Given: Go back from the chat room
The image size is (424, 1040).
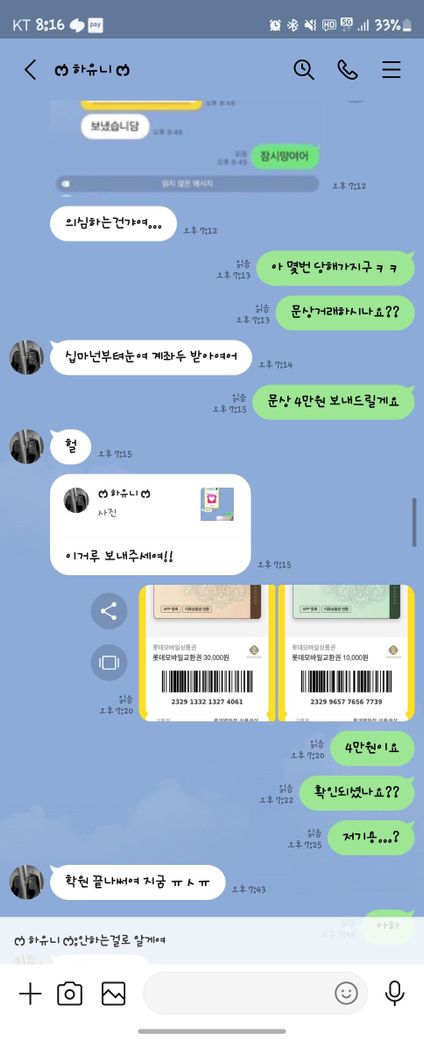Looking at the screenshot, I should [x=30, y=70].
